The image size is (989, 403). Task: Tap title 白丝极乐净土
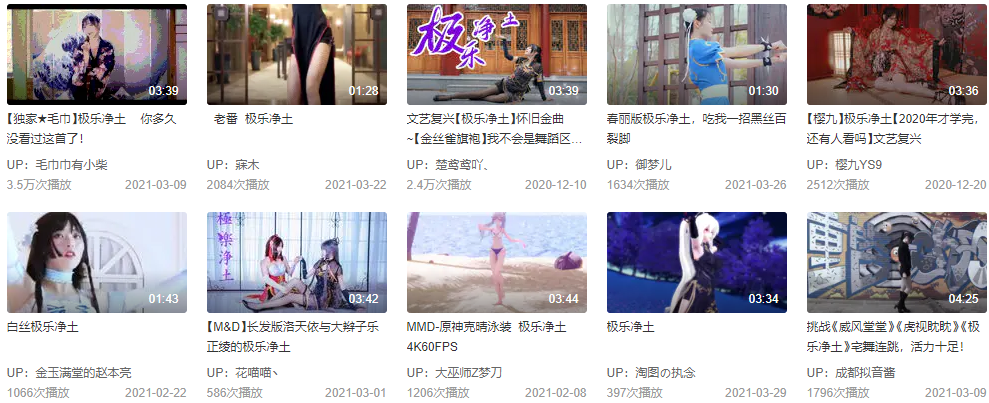[42, 327]
